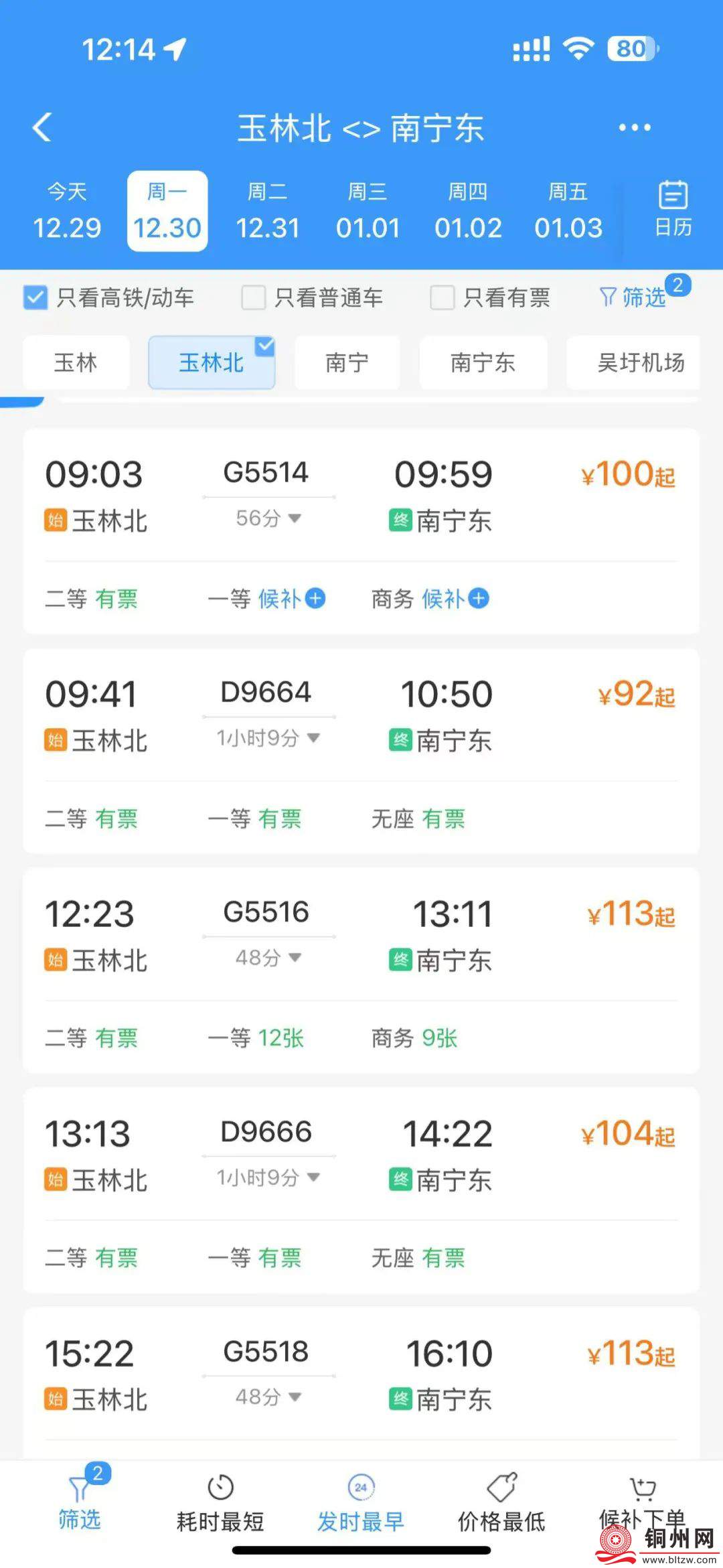Go back with the top-left arrow
Screen dimensions: 723x1568
(42, 127)
